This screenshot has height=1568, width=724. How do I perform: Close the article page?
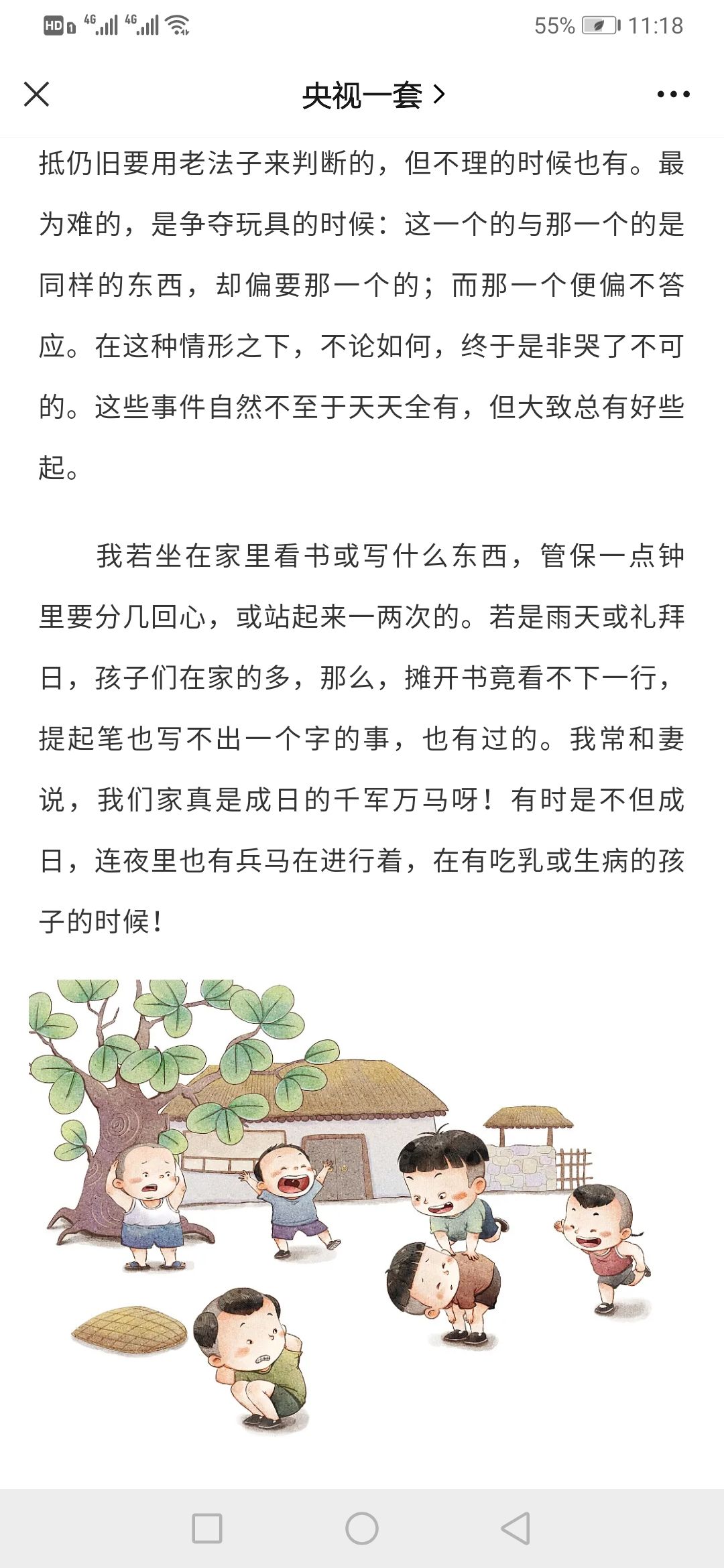point(37,94)
